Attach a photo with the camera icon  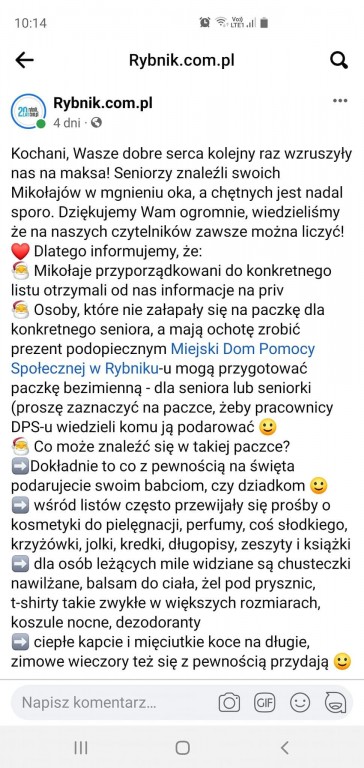point(229,703)
